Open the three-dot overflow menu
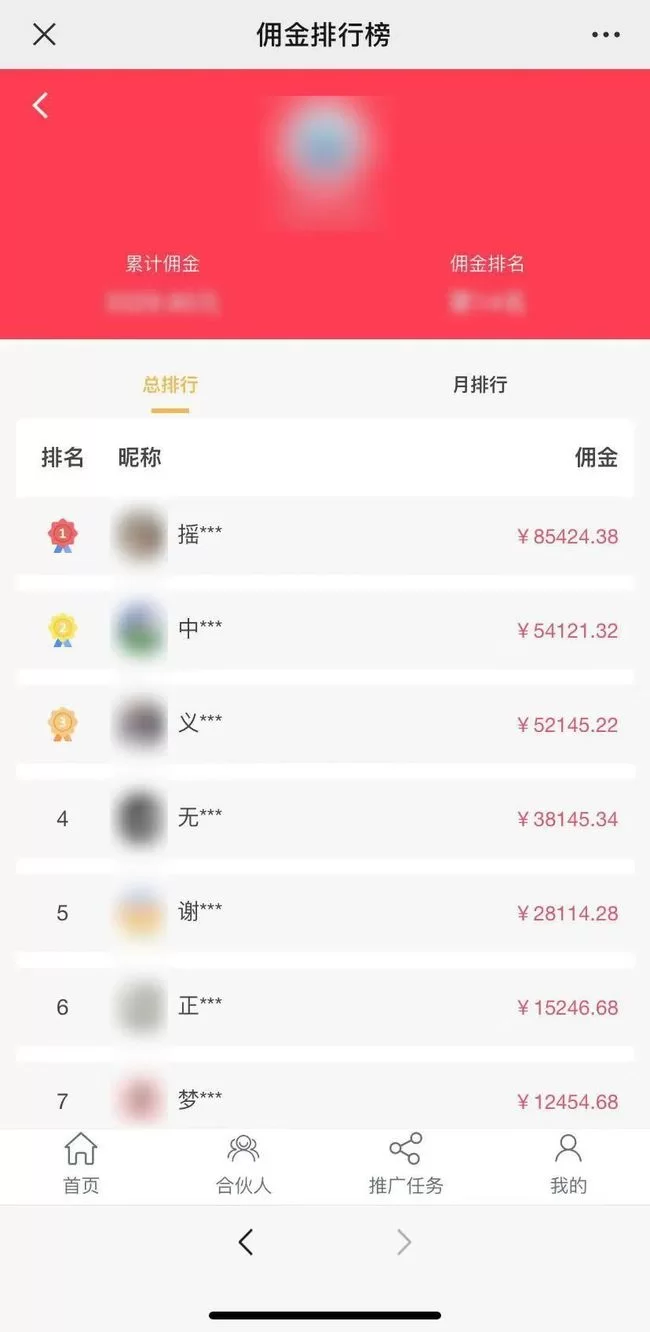 click(605, 35)
